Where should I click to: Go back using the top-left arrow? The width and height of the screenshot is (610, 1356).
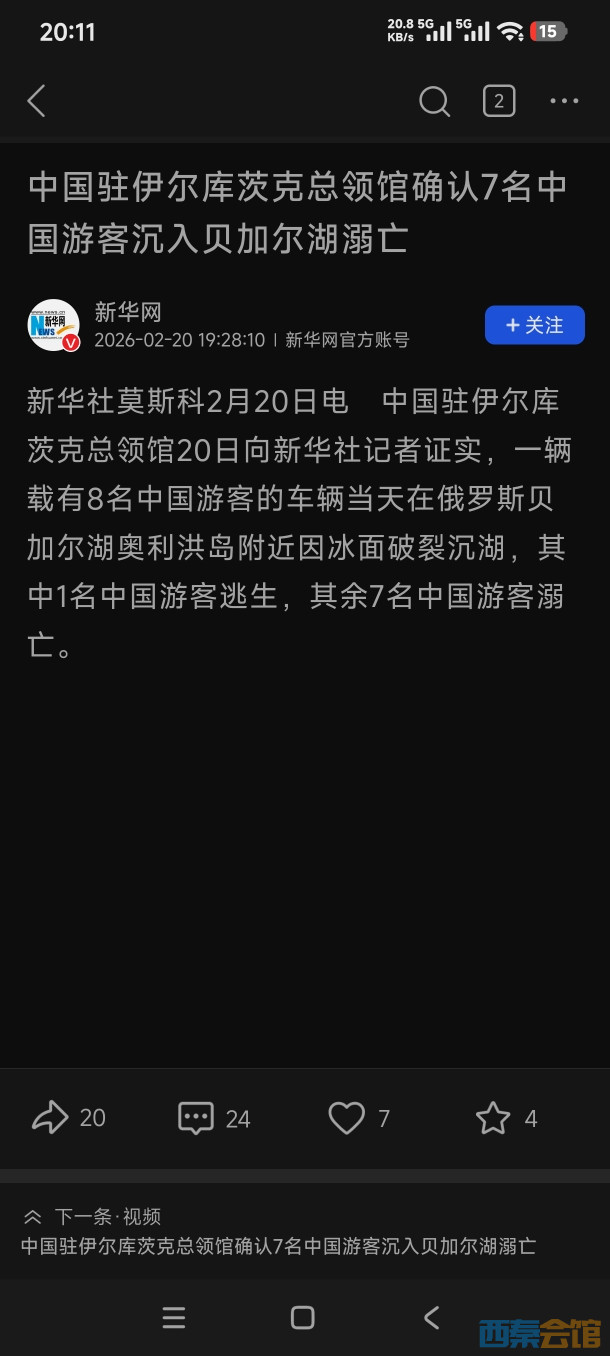tap(37, 101)
